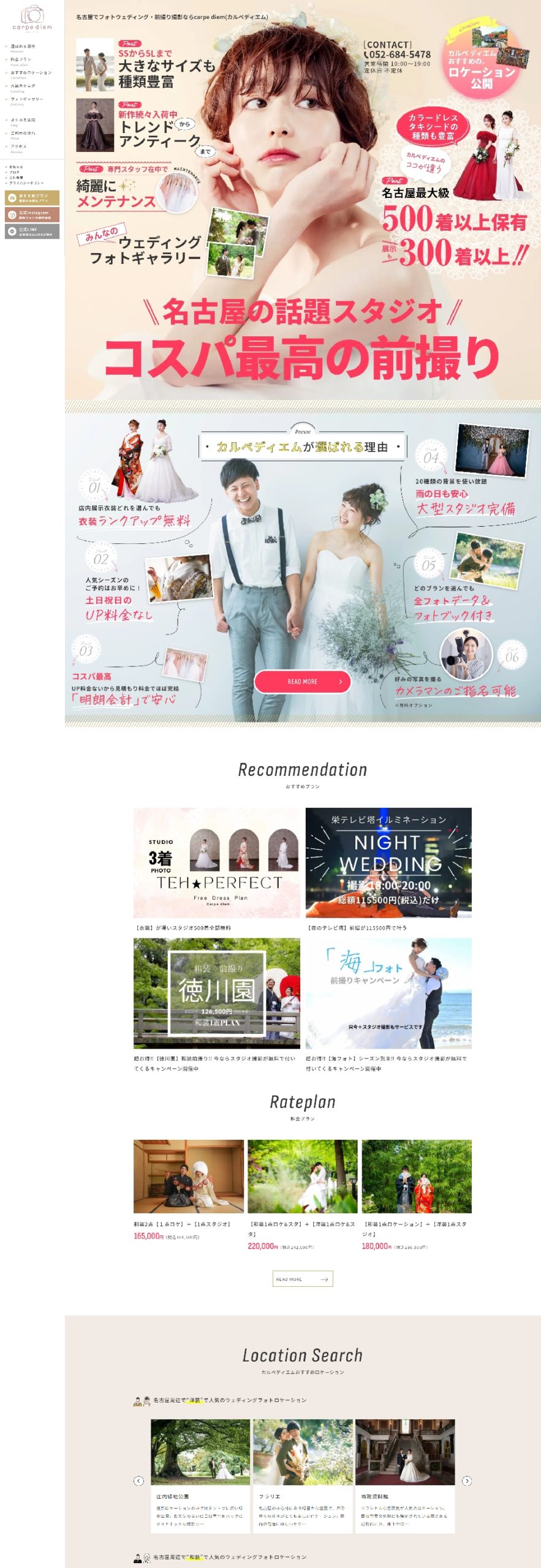Screen dimensions: 541x1568
Task: Open おすすめロケーション in the sidebar menu
Action: [x=31, y=75]
